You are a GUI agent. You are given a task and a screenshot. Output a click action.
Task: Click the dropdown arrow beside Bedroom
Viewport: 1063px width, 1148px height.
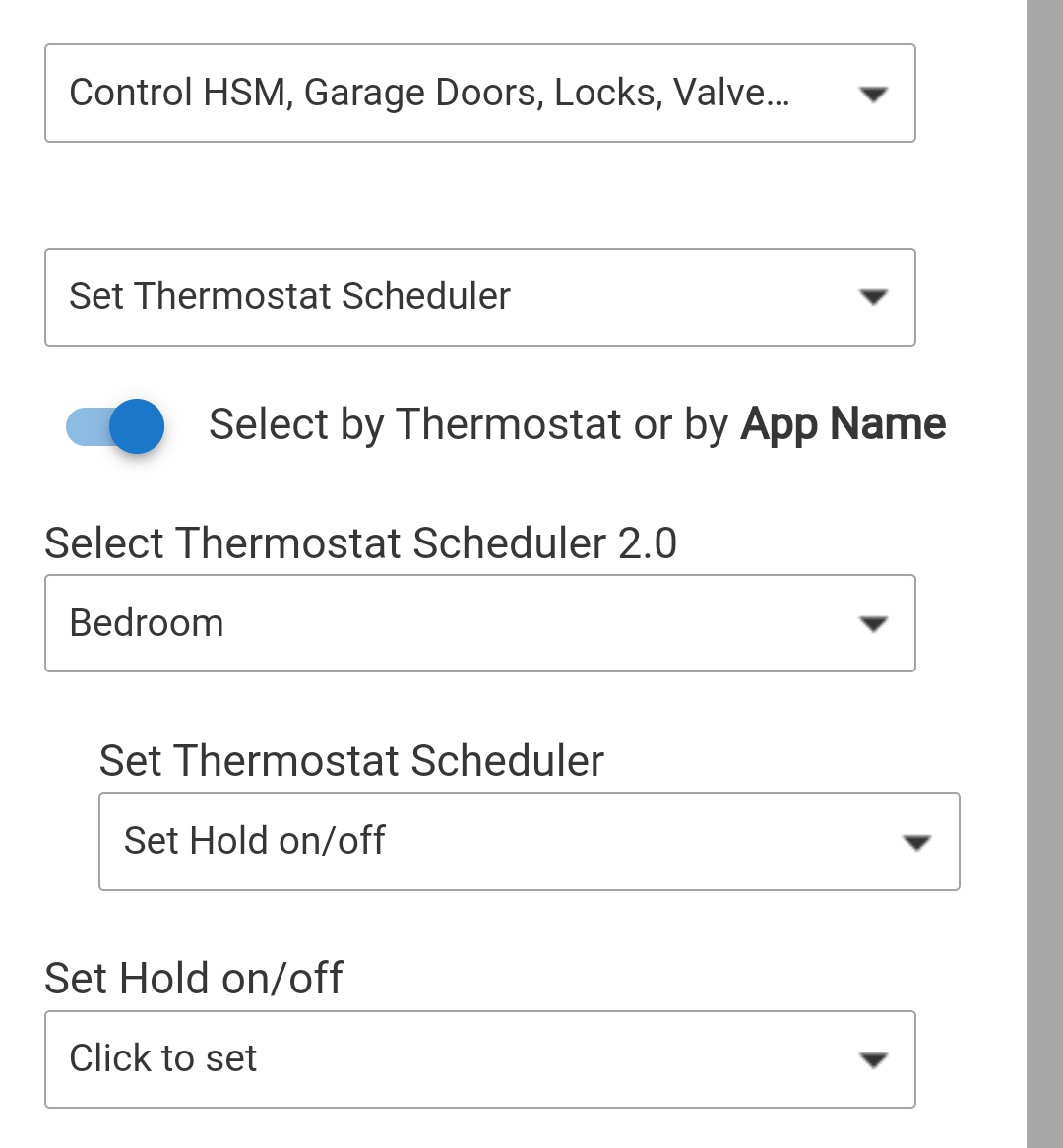coord(874,623)
